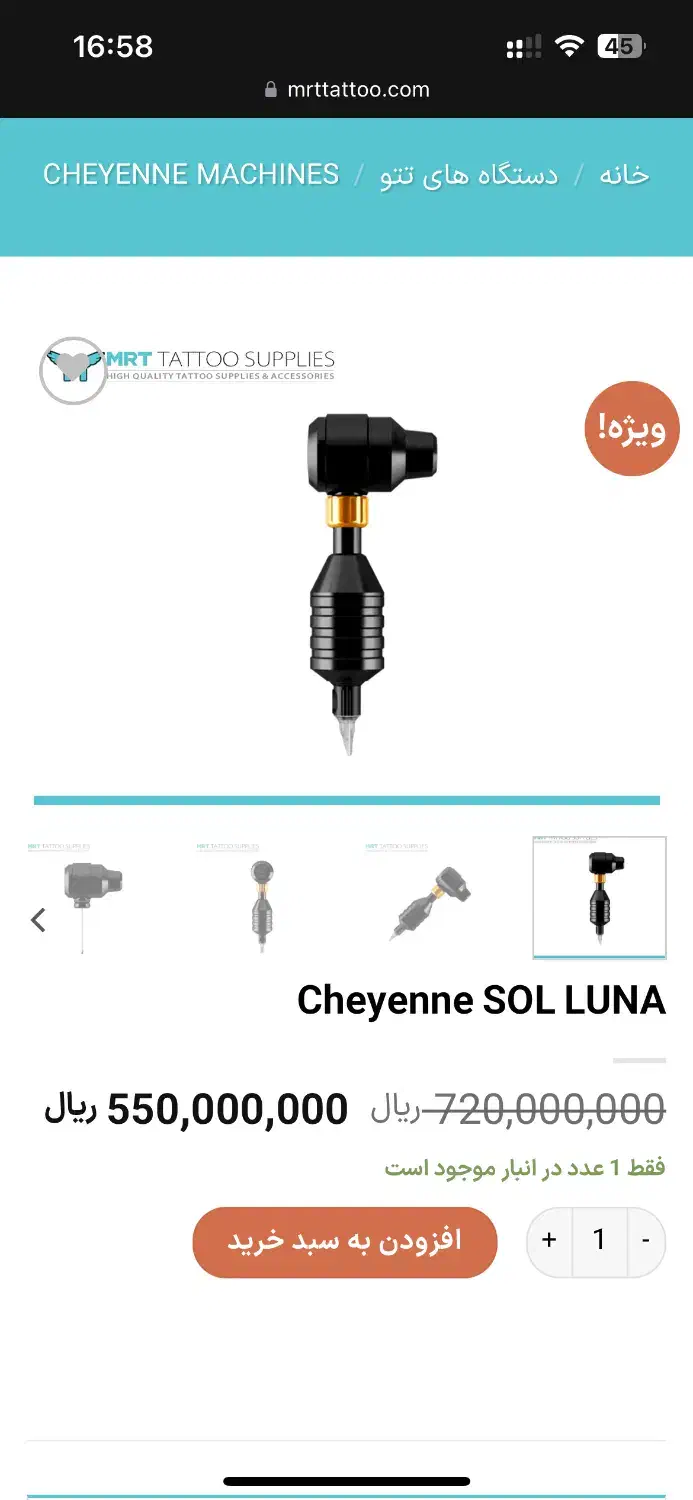Increase quantity with plus button
Screen dimensions: 693x1500
click(549, 1241)
